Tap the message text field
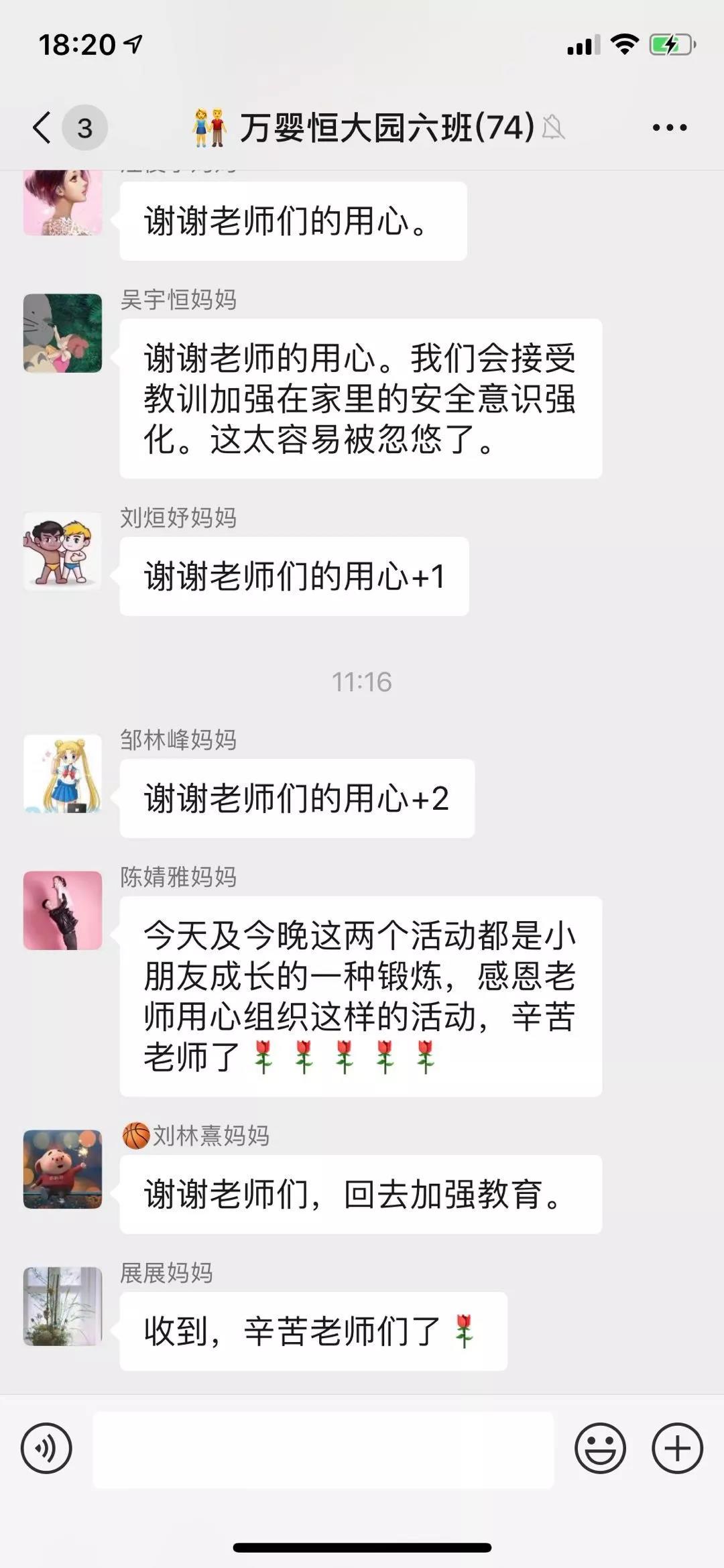This screenshot has height=1568, width=724. pos(323,1449)
